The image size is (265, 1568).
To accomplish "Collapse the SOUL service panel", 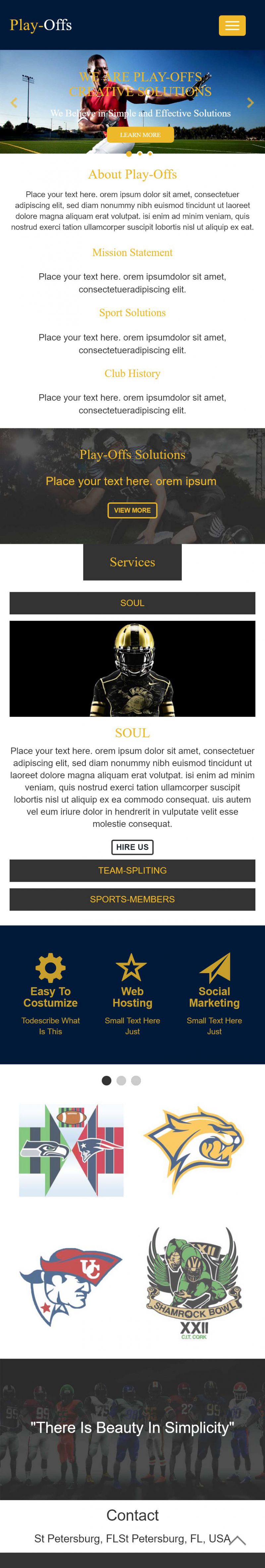I will (132, 602).
